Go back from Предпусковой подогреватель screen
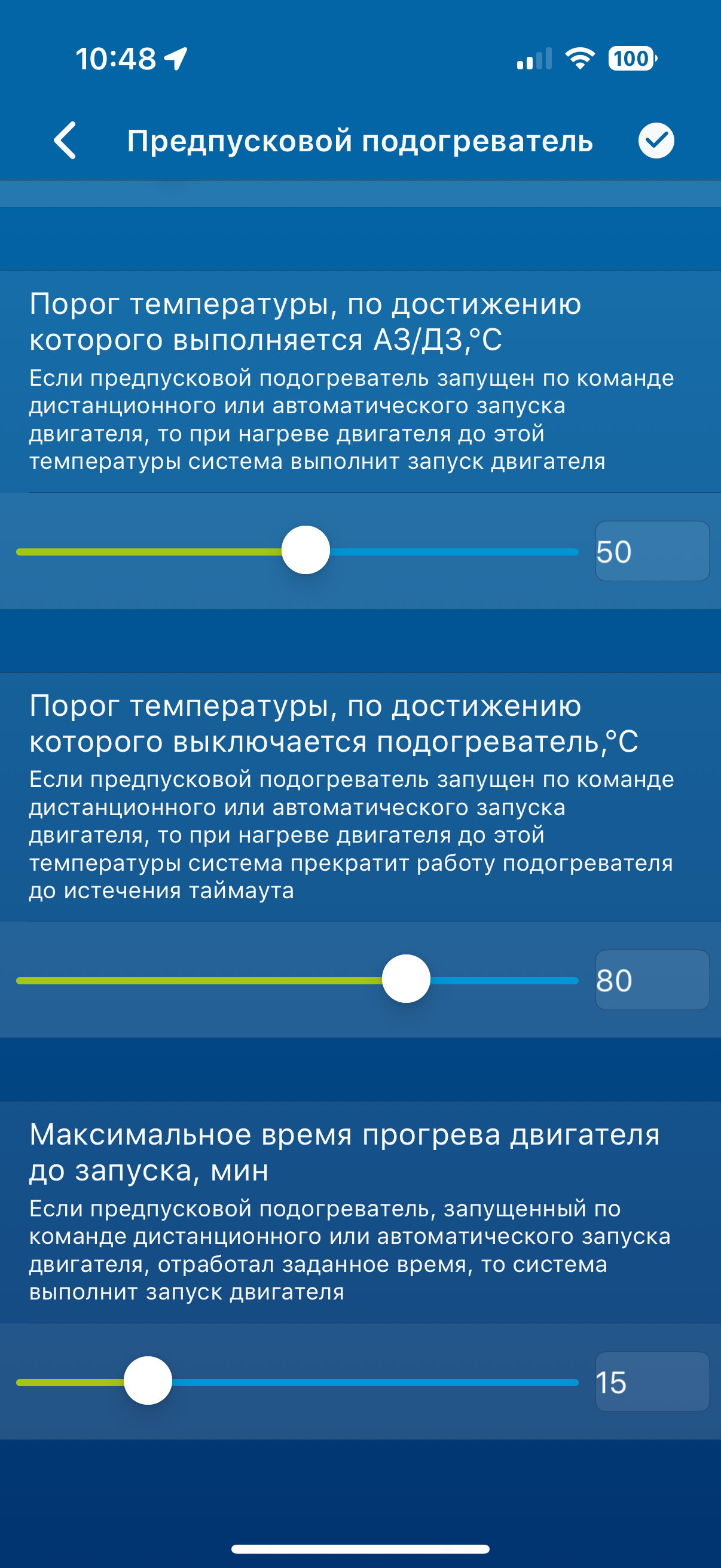Viewport: 721px width, 1568px height. (x=65, y=141)
